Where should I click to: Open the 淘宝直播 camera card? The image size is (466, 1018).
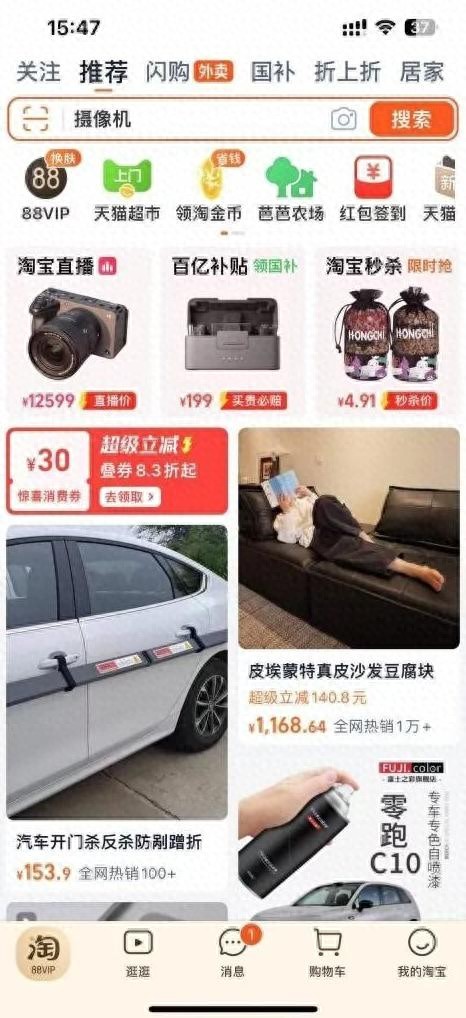(x=78, y=332)
